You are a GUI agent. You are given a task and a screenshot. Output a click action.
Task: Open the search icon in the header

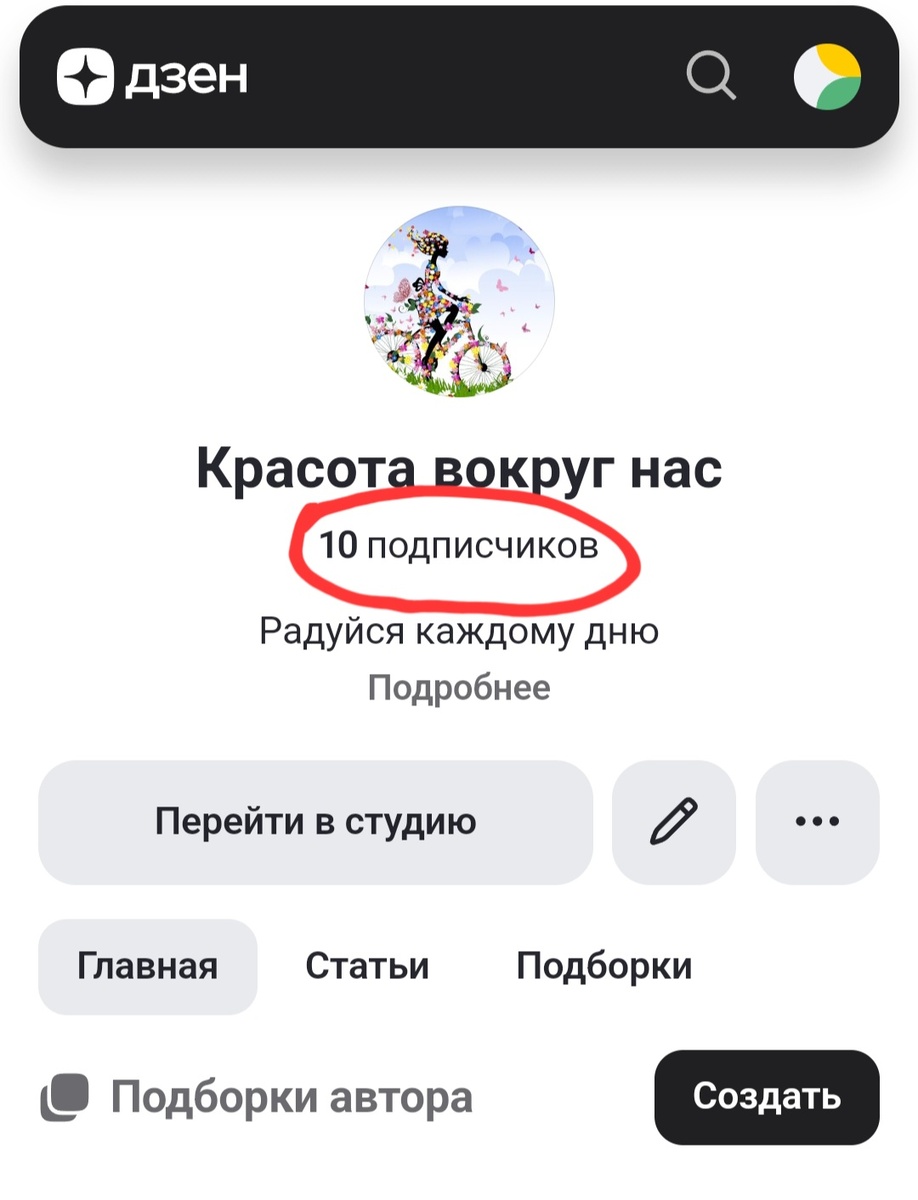(x=711, y=76)
